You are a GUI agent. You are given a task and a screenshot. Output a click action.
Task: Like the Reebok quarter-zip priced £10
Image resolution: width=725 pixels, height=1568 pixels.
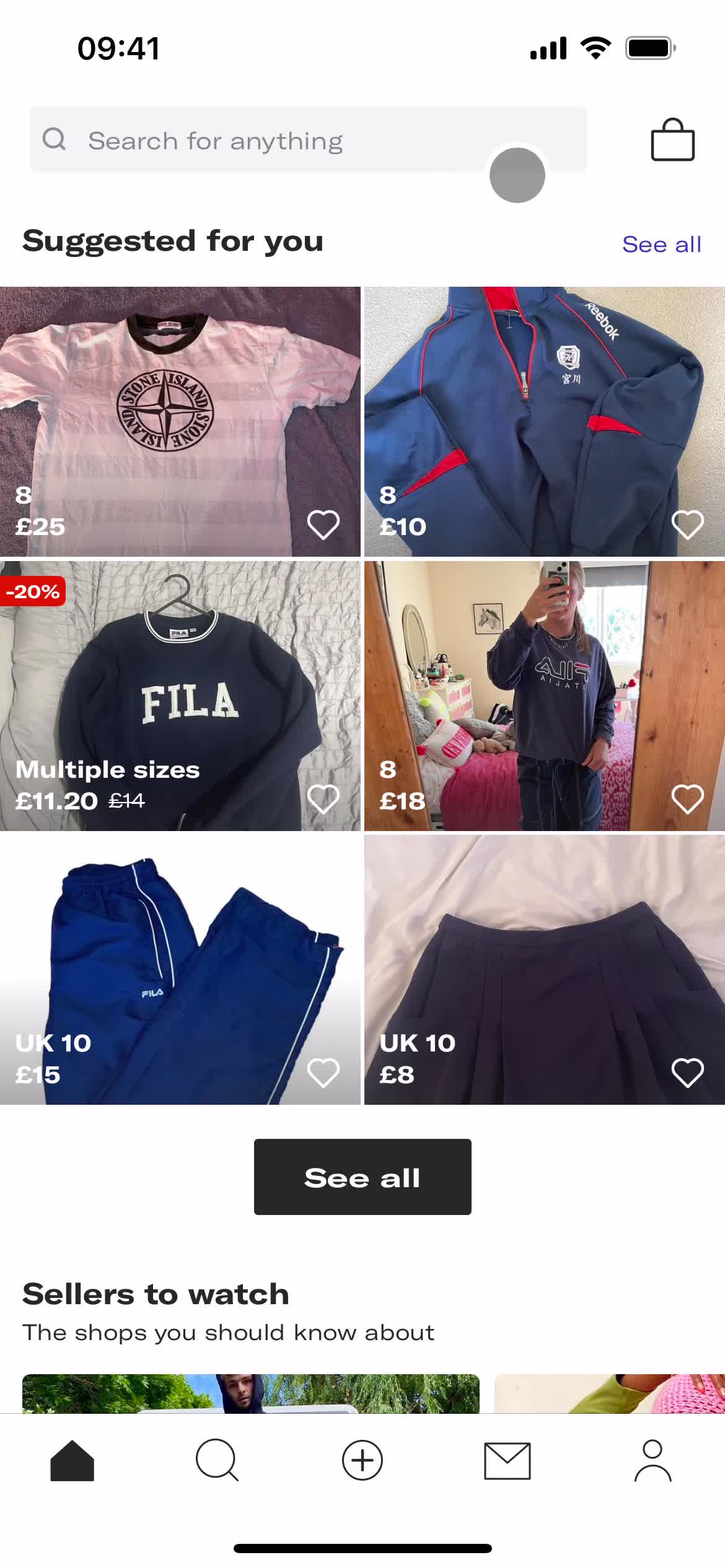point(687,526)
